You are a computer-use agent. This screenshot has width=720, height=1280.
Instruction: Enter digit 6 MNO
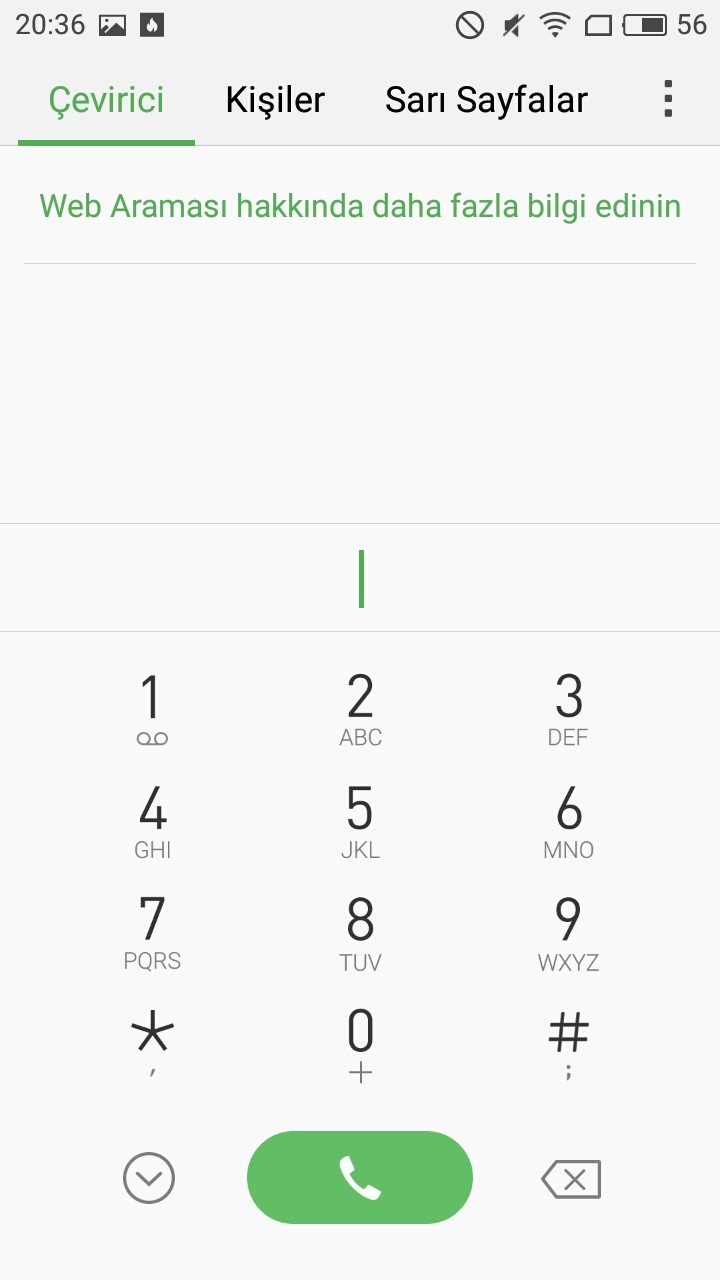click(568, 822)
